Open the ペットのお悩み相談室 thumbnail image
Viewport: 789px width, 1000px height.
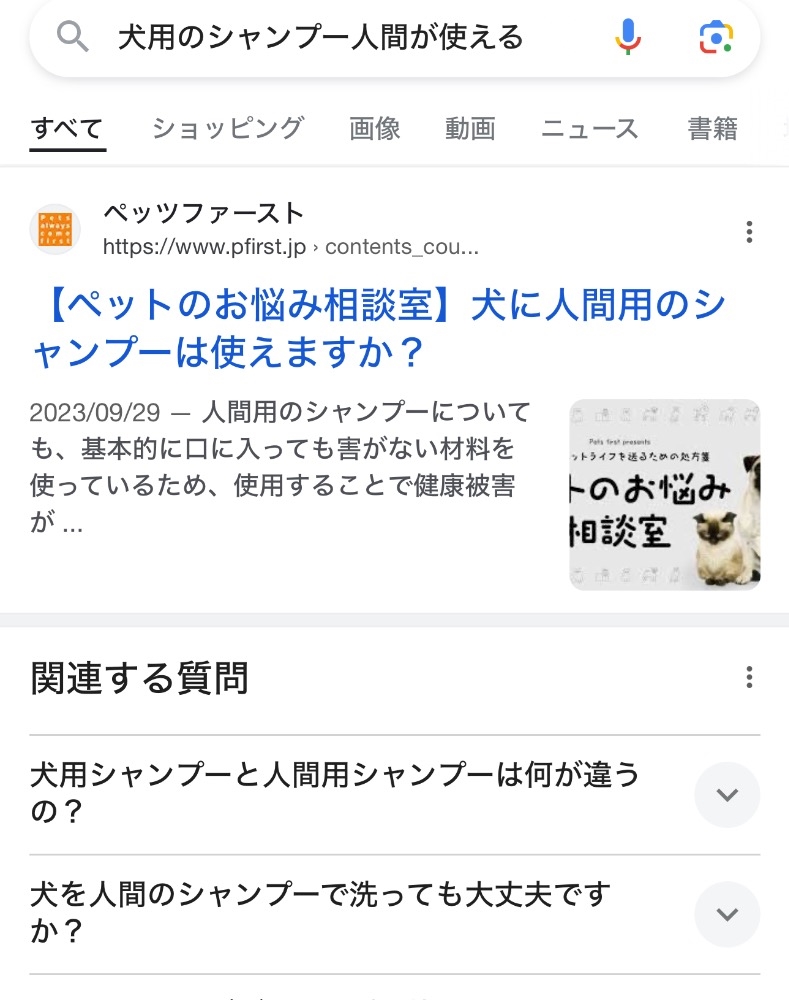[x=664, y=494]
